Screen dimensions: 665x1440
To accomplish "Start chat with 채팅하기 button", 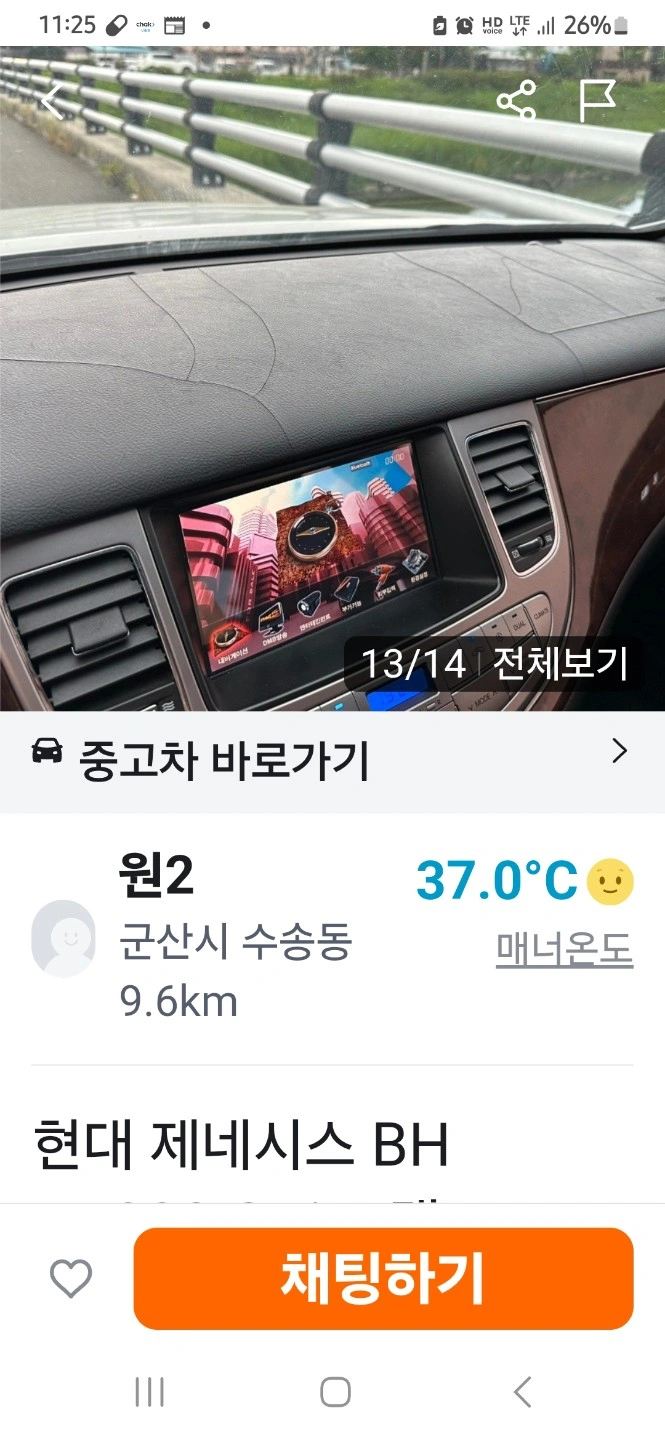I will [x=383, y=1279].
